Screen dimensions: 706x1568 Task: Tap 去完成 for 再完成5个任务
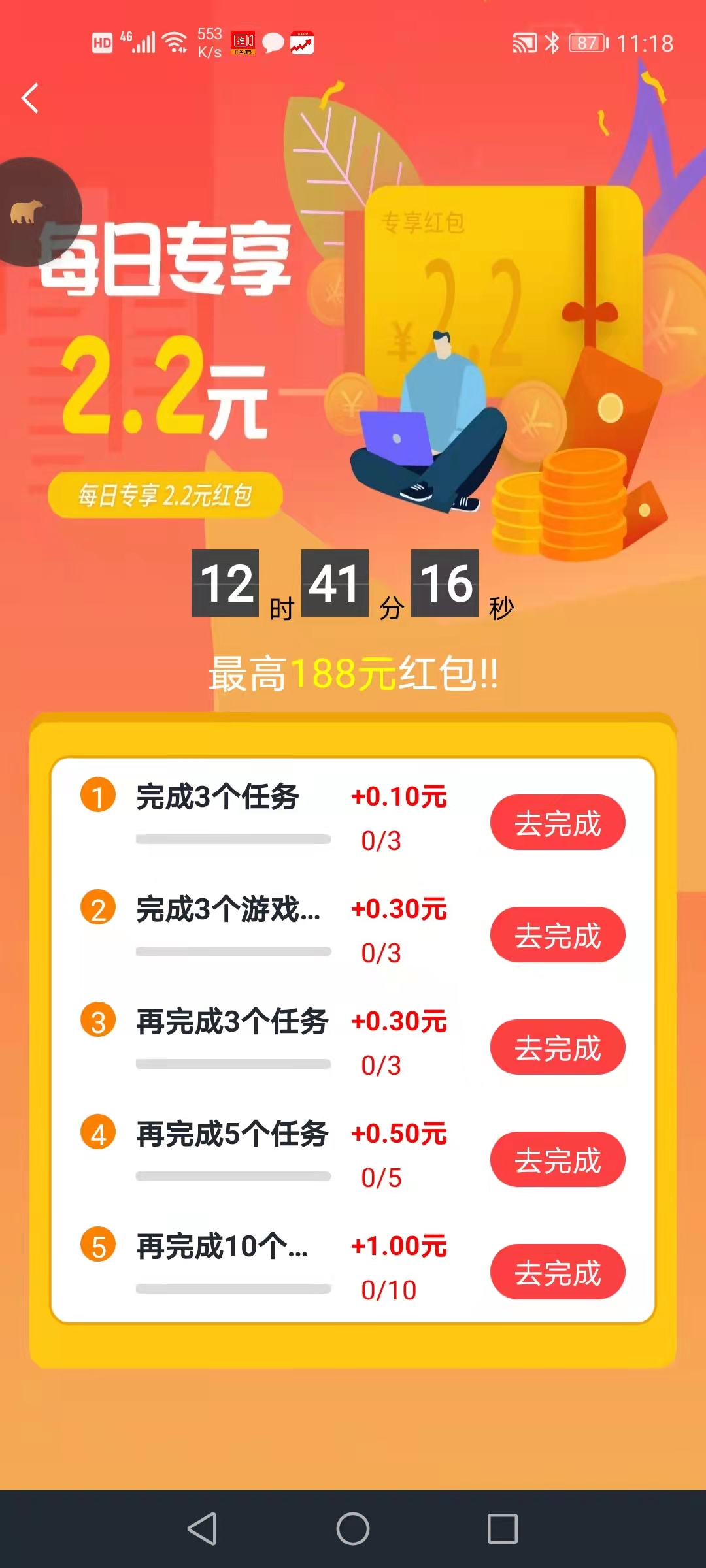point(557,1160)
